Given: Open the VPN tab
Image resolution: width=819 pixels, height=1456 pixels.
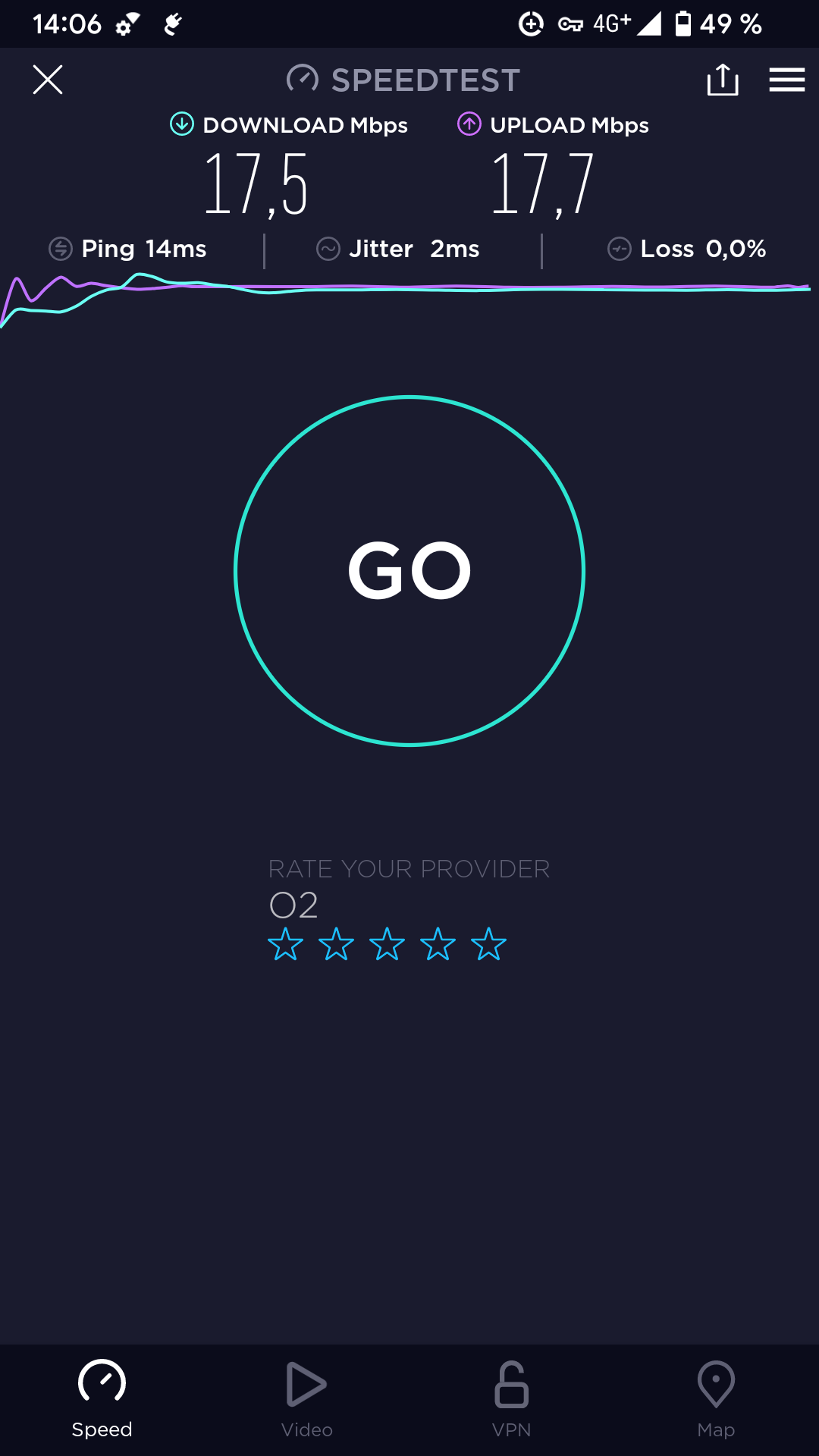Looking at the screenshot, I should coord(512,1400).
